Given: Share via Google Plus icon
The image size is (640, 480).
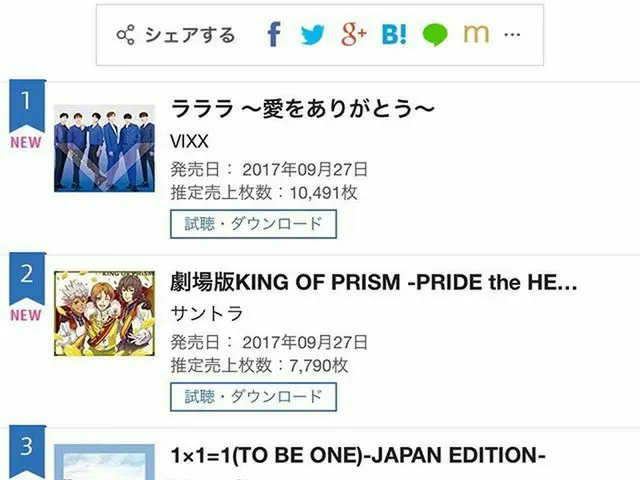Looking at the screenshot, I should tap(354, 35).
